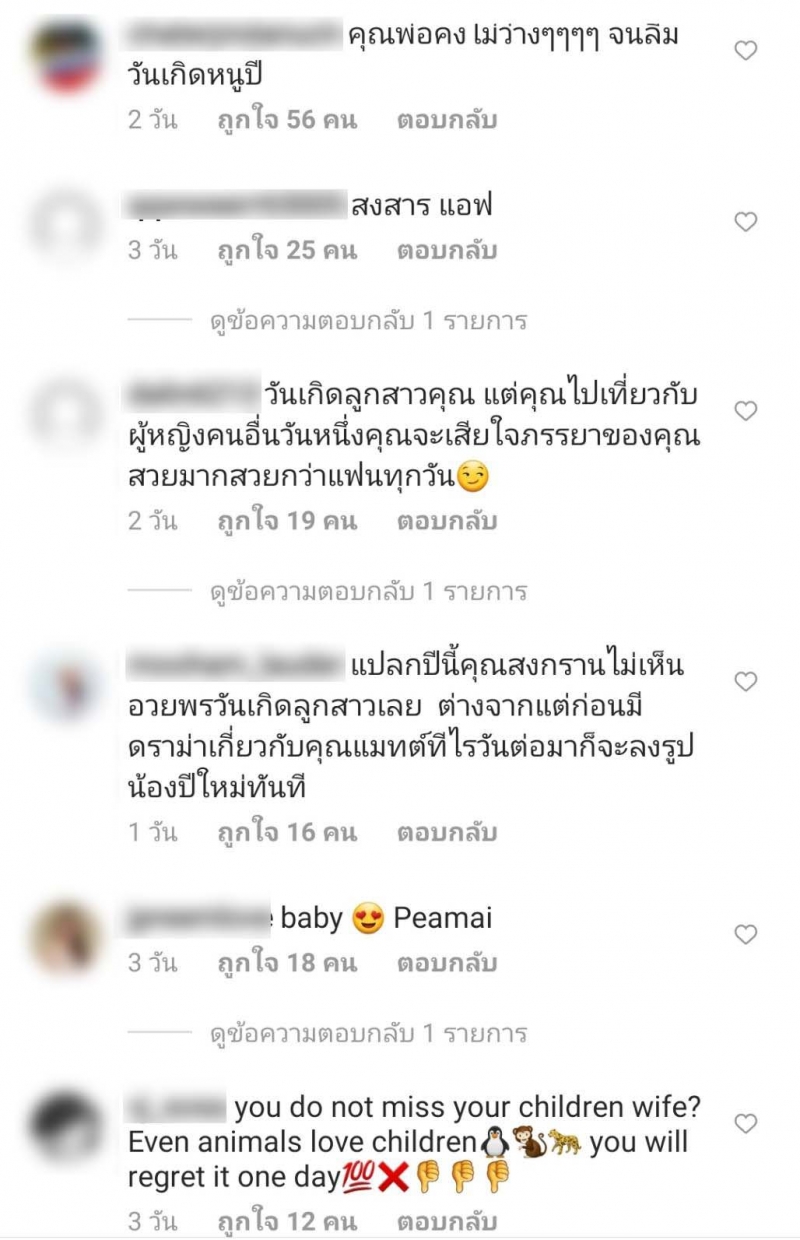Reply to the comment with 19 likes

tap(446, 521)
